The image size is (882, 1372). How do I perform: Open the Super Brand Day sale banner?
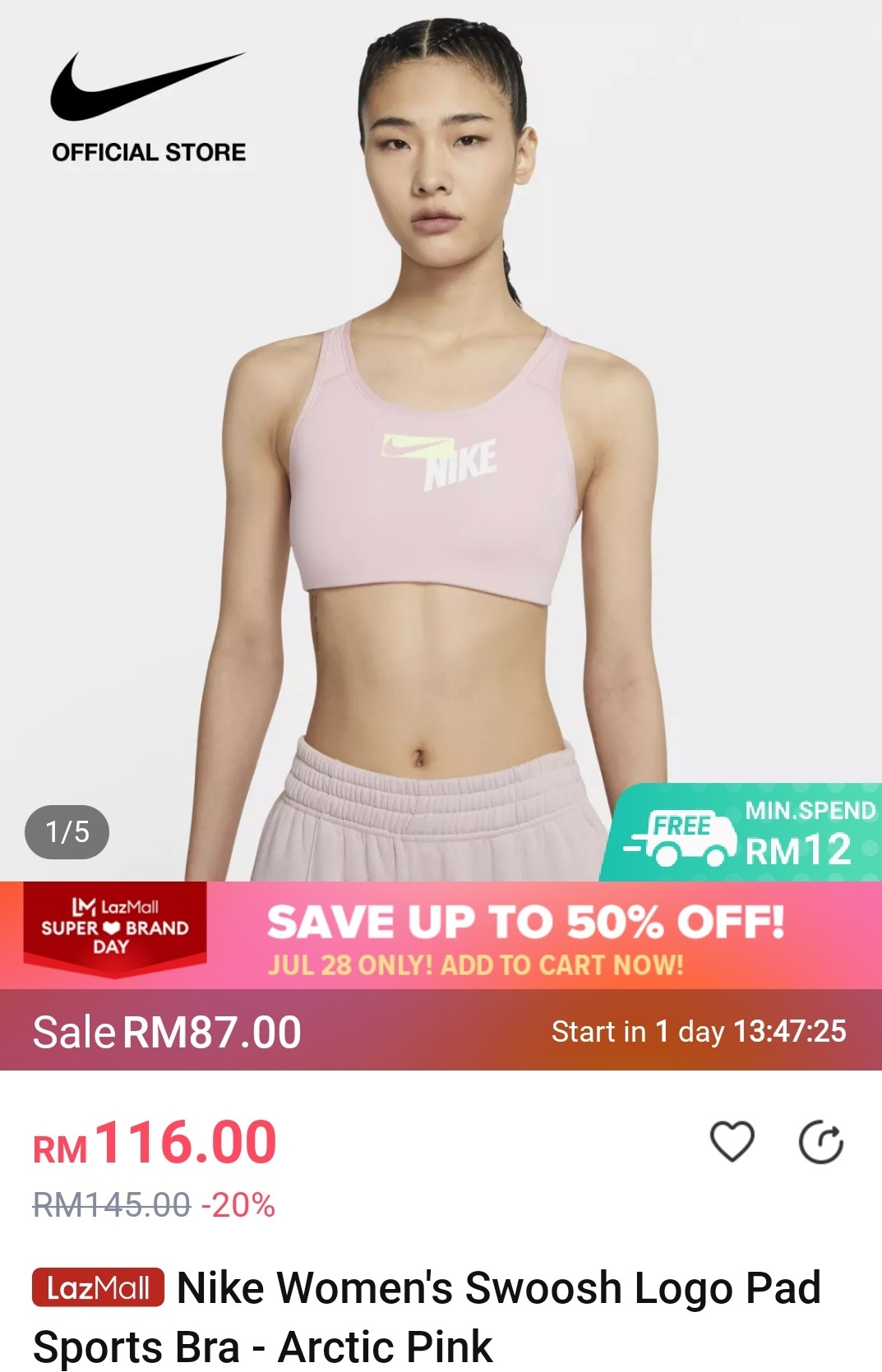(441, 936)
